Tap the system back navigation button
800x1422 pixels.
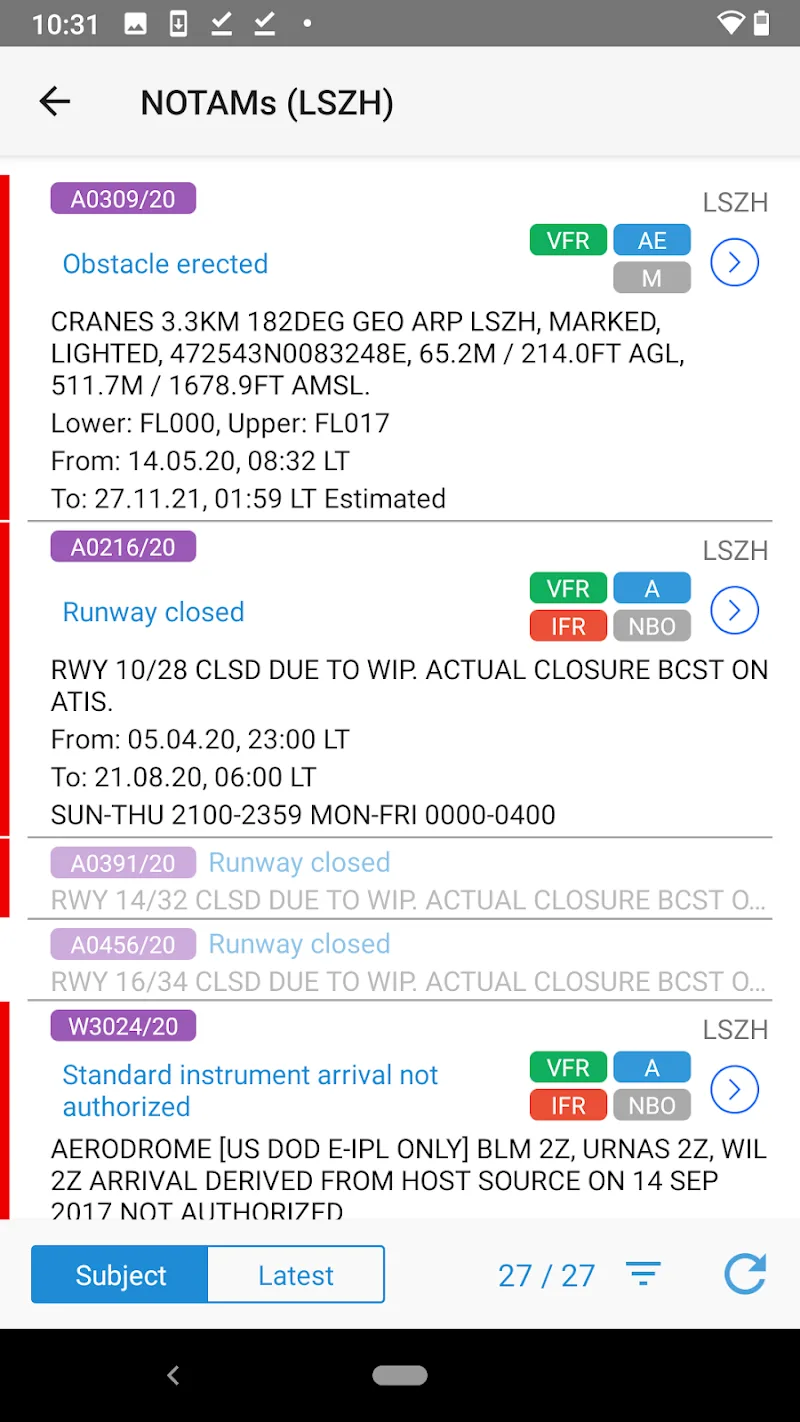173,1376
